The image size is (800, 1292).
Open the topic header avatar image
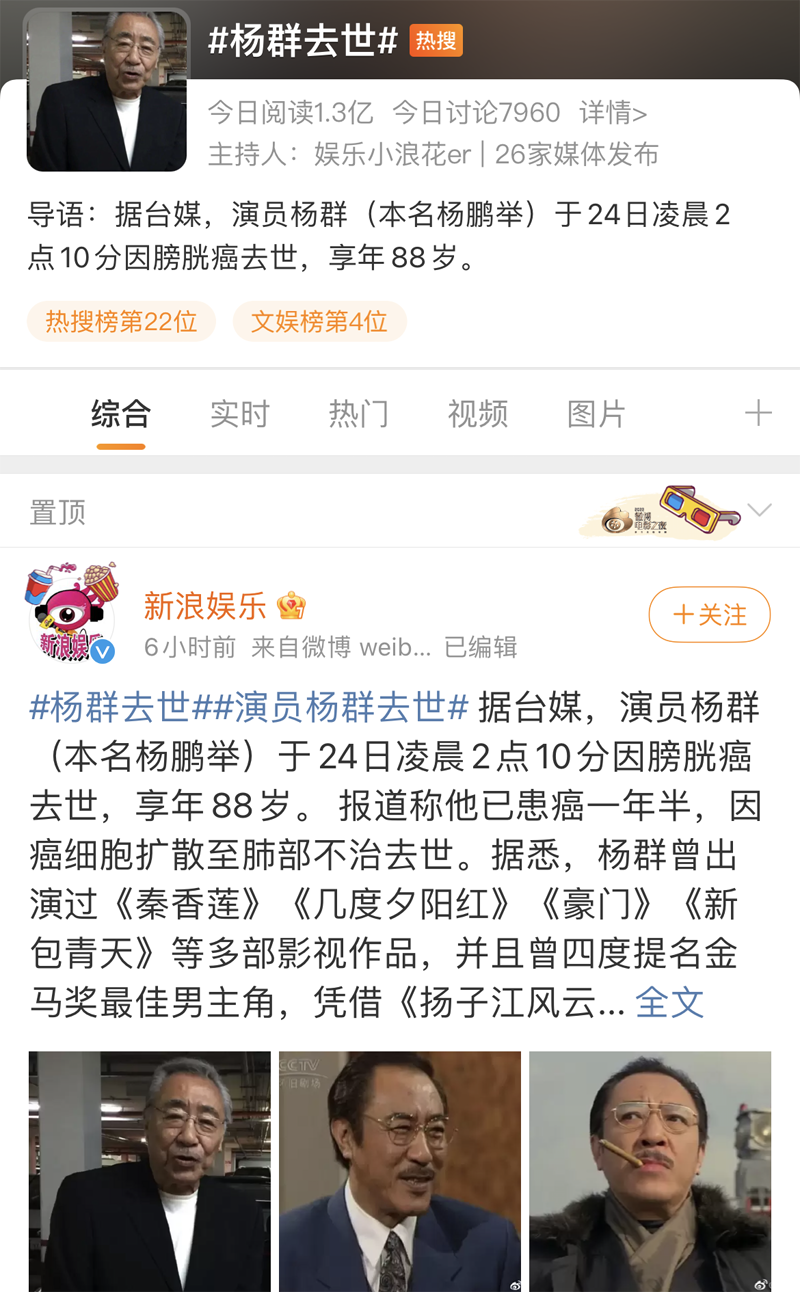[x=106, y=90]
